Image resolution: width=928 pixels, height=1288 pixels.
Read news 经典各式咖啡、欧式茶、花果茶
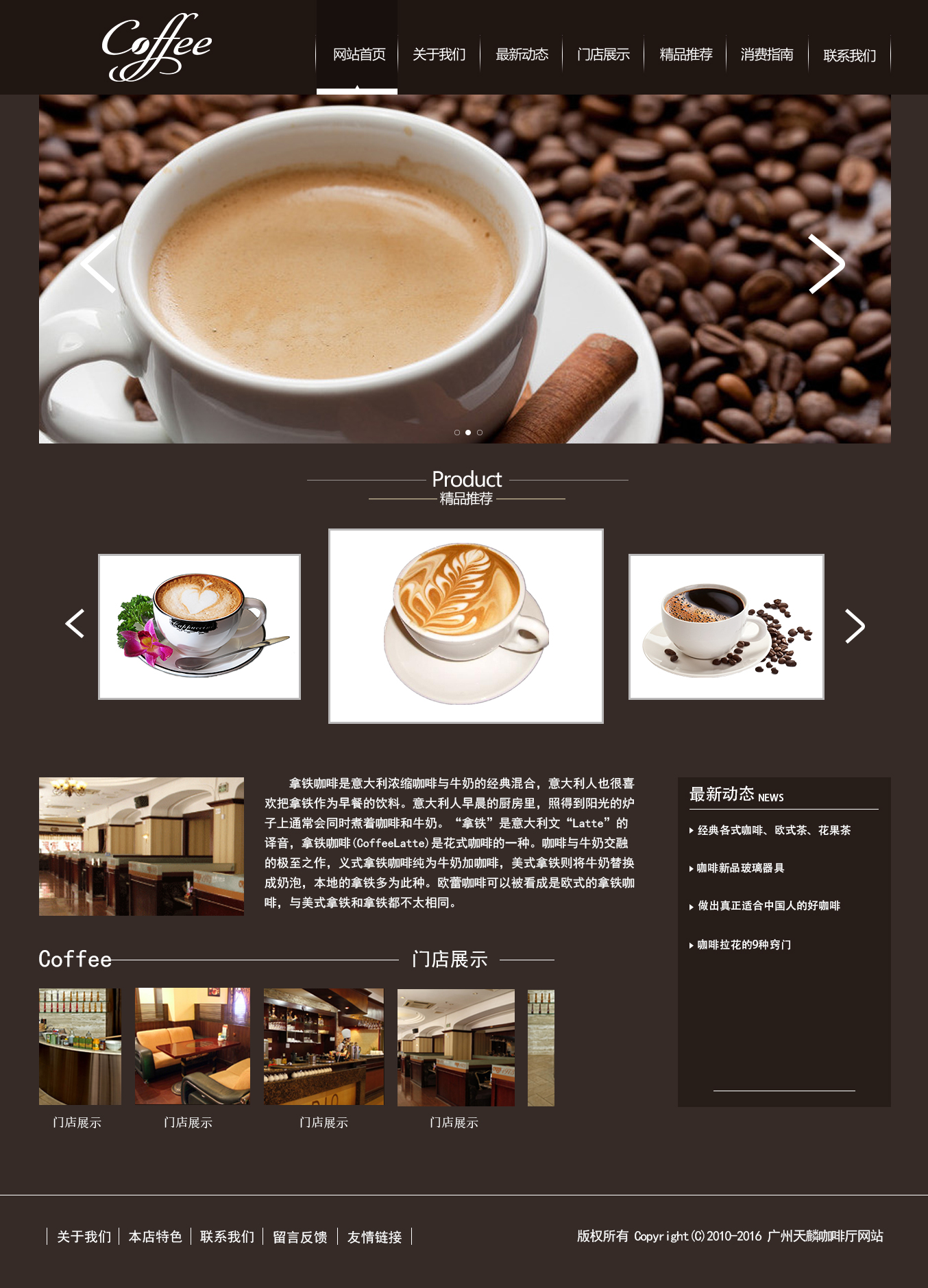(x=773, y=830)
